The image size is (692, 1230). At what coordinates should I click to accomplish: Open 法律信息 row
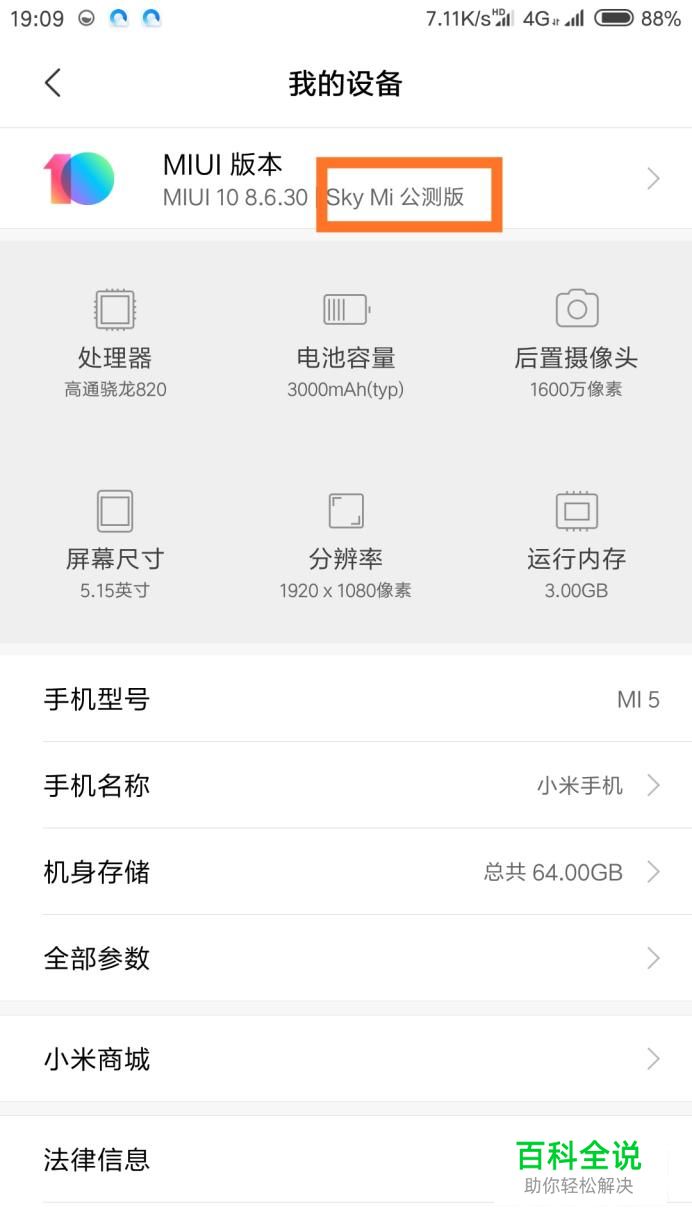tap(250, 1160)
